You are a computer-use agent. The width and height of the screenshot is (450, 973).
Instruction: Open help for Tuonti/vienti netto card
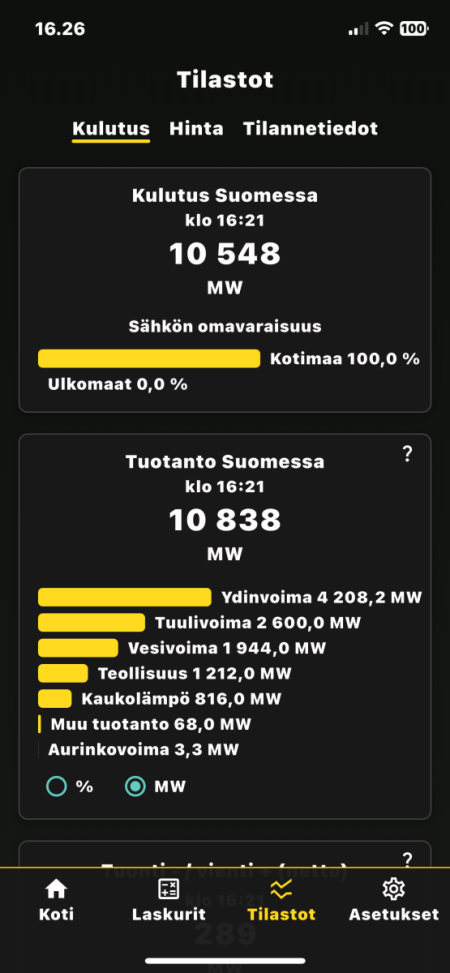(407, 860)
